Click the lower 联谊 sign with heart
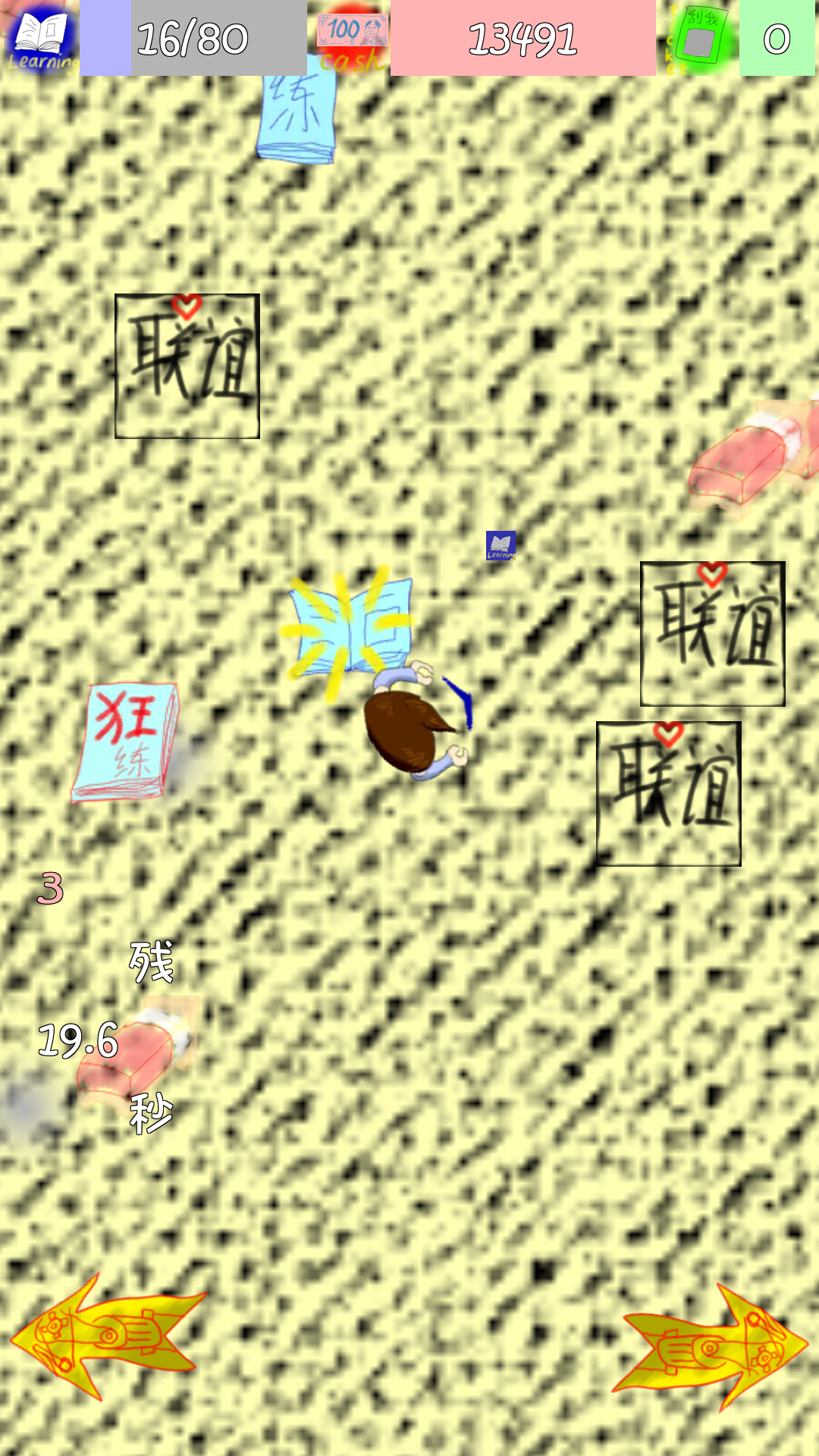 pyautogui.click(x=667, y=792)
